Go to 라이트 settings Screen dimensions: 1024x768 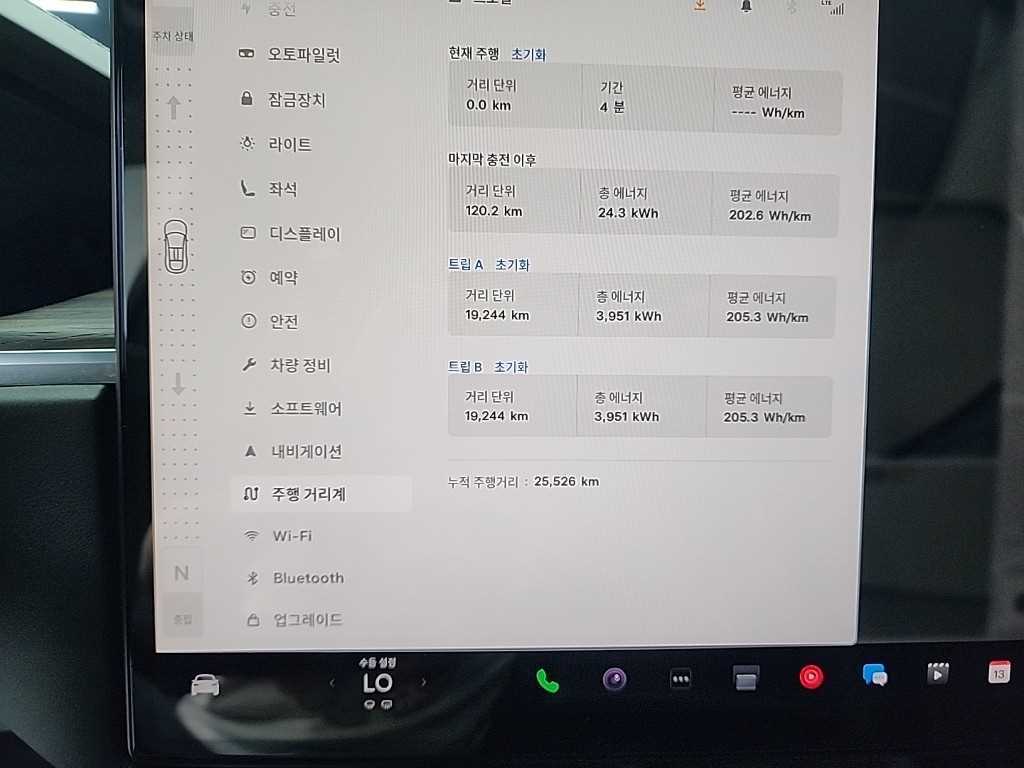point(290,144)
